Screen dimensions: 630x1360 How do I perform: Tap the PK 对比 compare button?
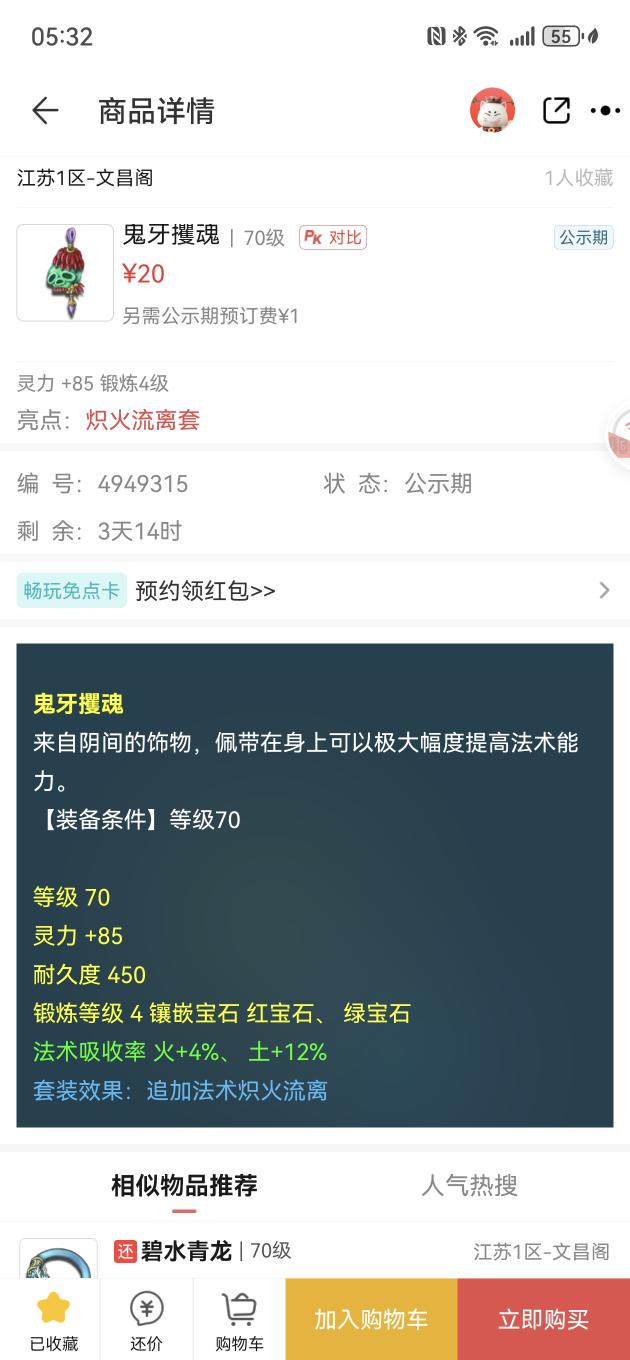333,237
